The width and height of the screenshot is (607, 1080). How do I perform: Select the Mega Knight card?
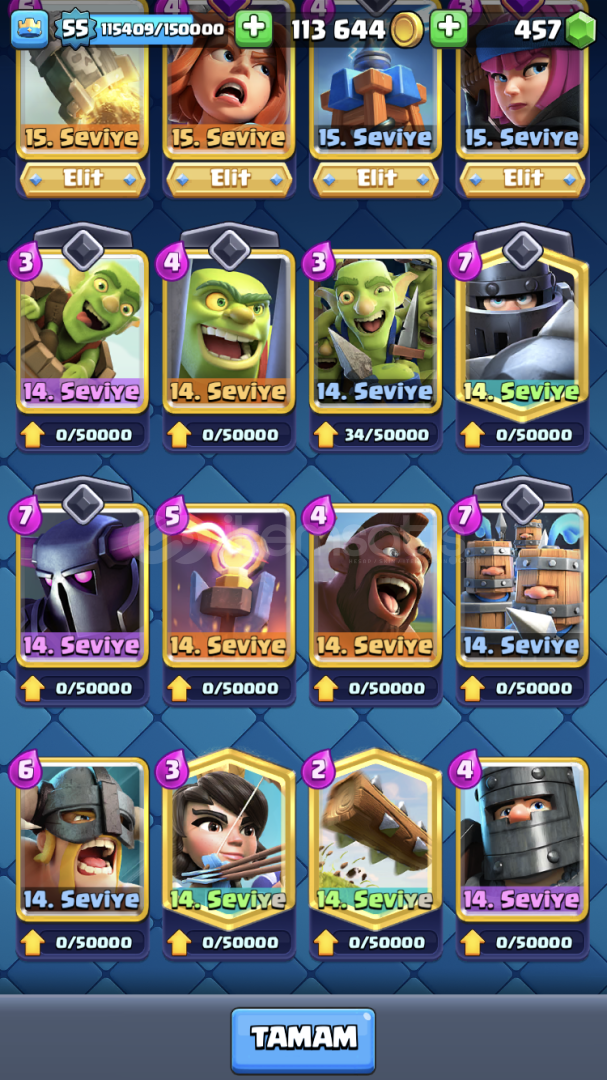point(523,332)
